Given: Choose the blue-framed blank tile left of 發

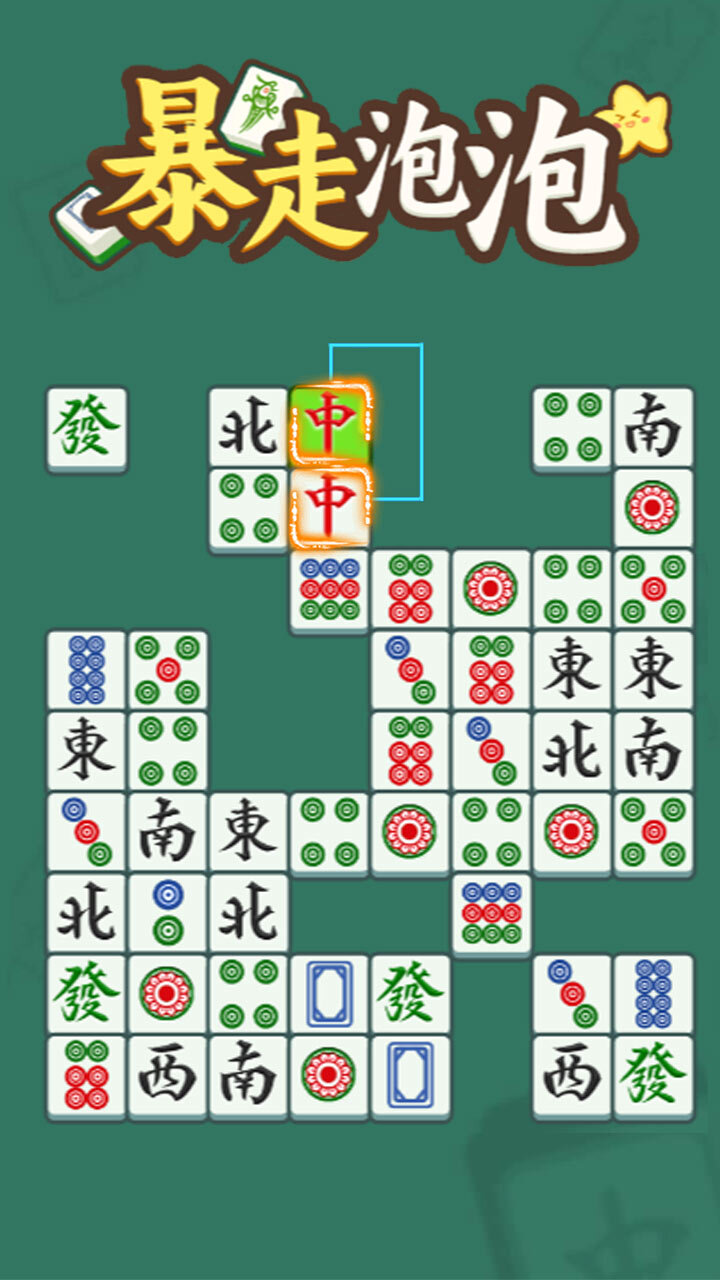Looking at the screenshot, I should [330, 994].
